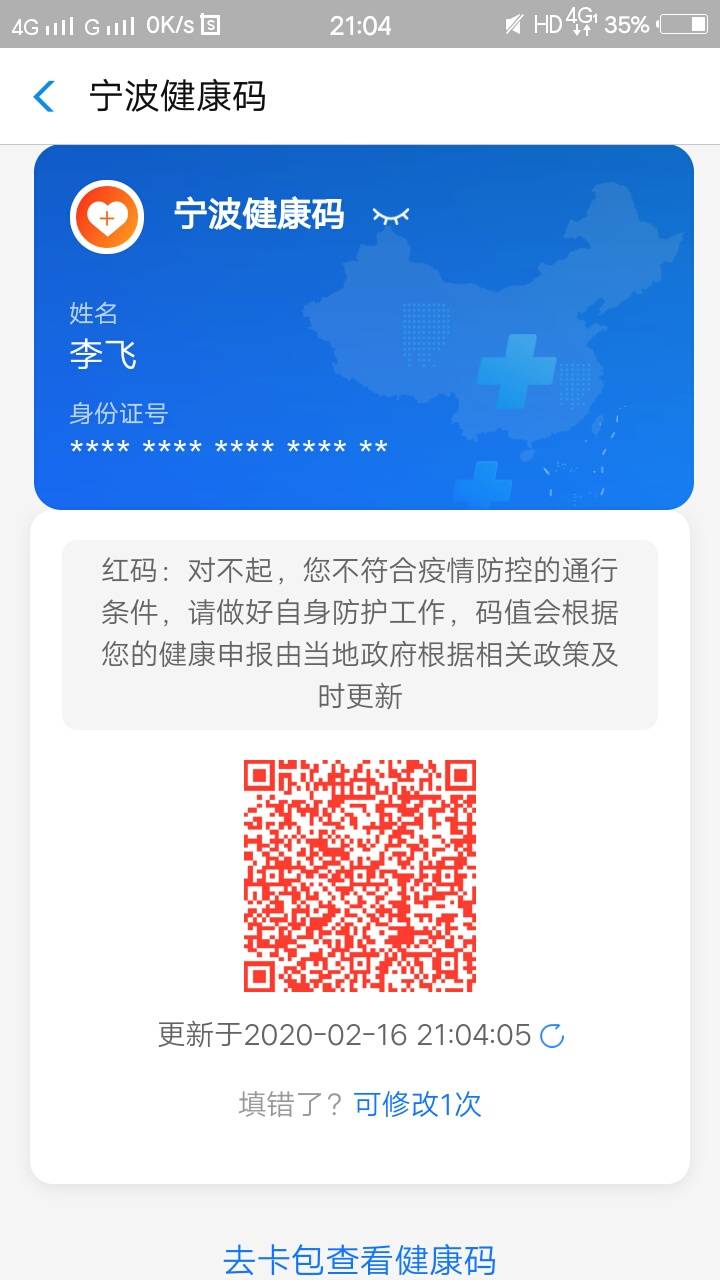Tap 可修改1次 to edit information
The height and width of the screenshot is (1280, 720).
tap(418, 1104)
